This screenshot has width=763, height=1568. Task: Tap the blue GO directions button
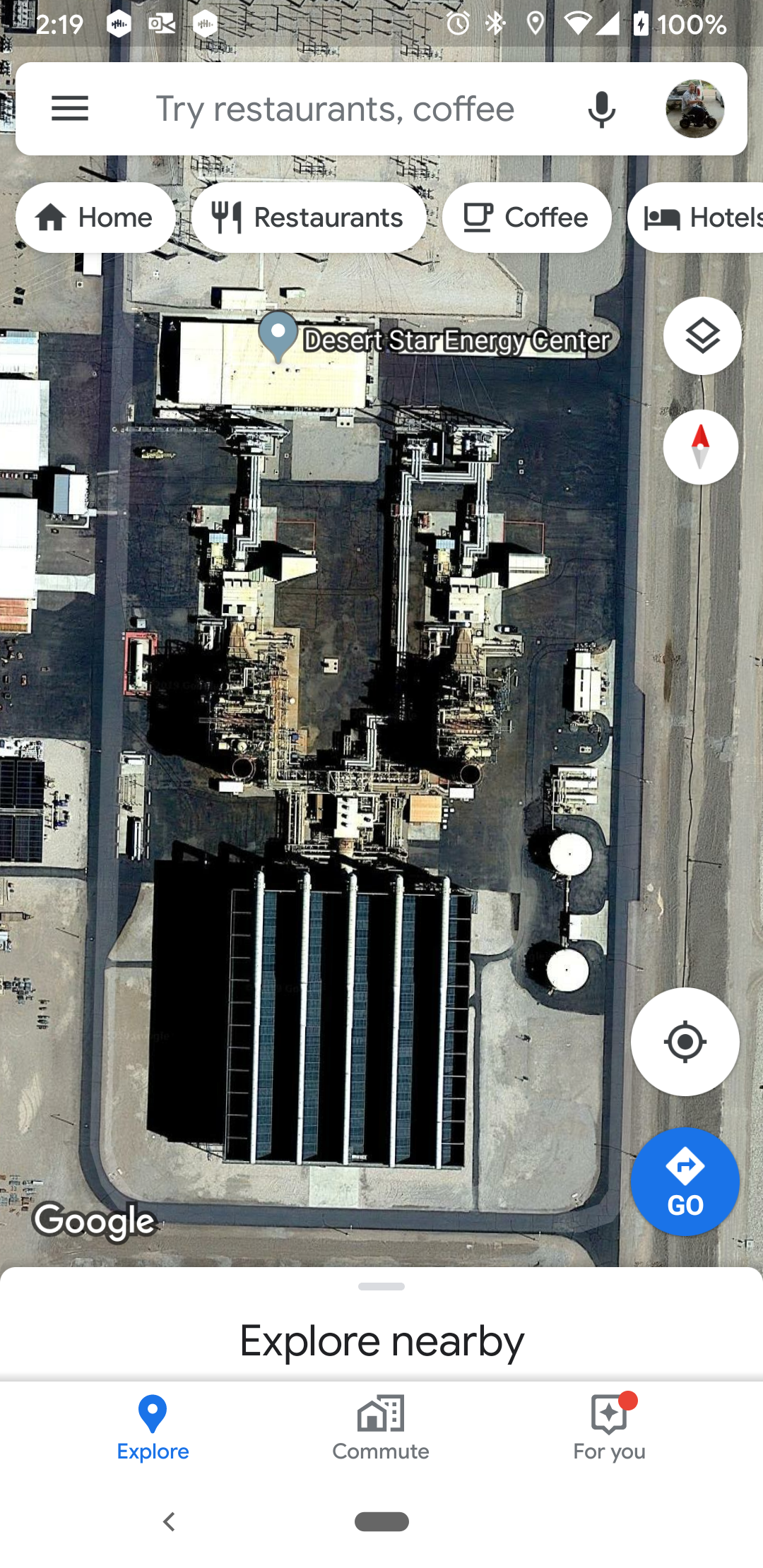(685, 1182)
